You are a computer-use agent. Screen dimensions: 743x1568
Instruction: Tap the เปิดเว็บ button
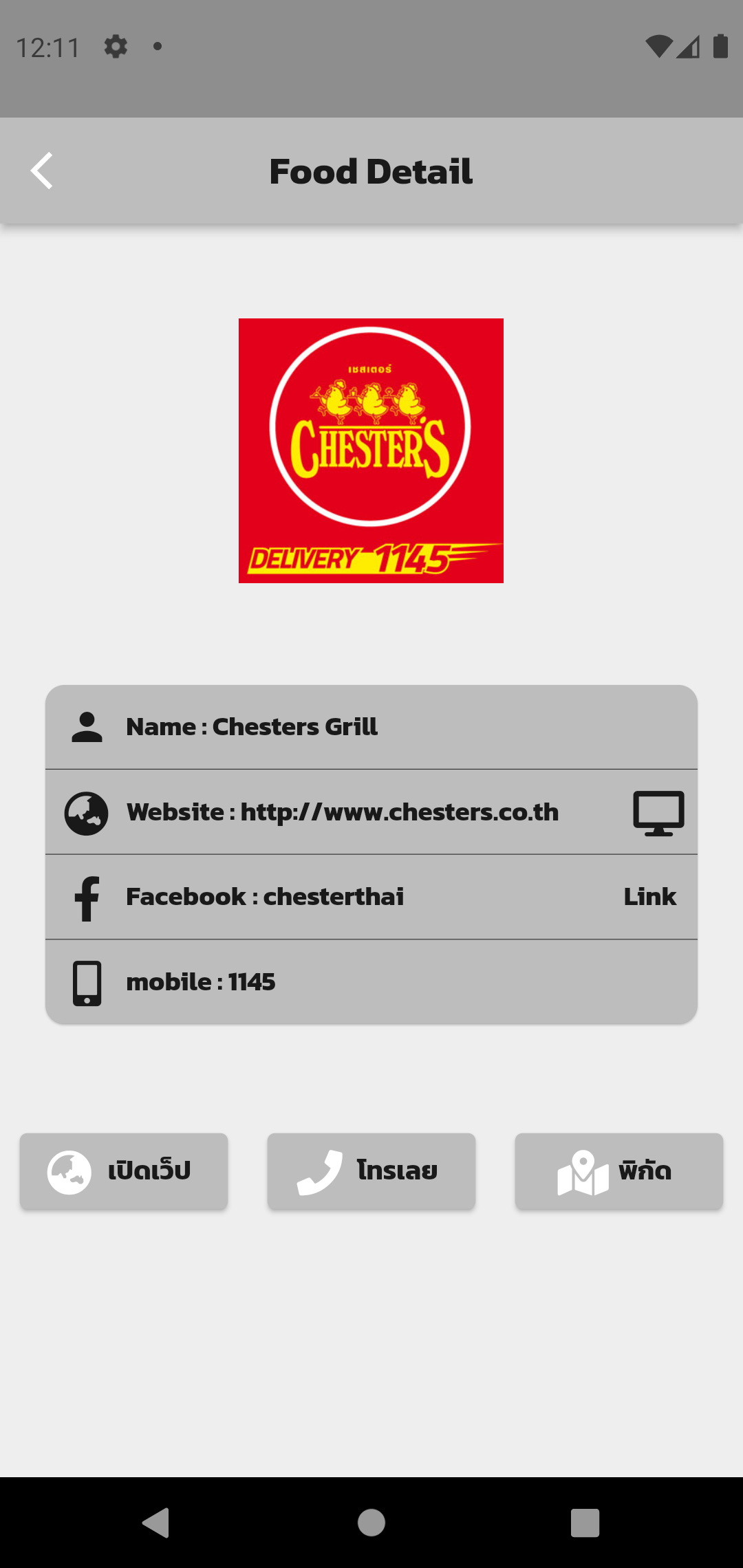click(x=124, y=1171)
